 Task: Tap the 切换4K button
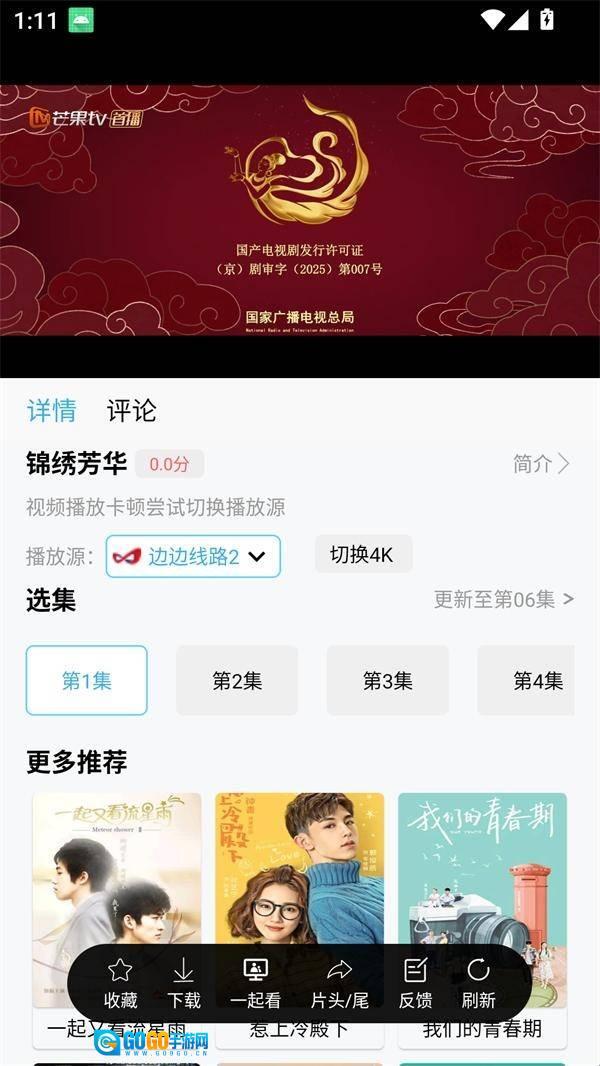click(x=362, y=554)
